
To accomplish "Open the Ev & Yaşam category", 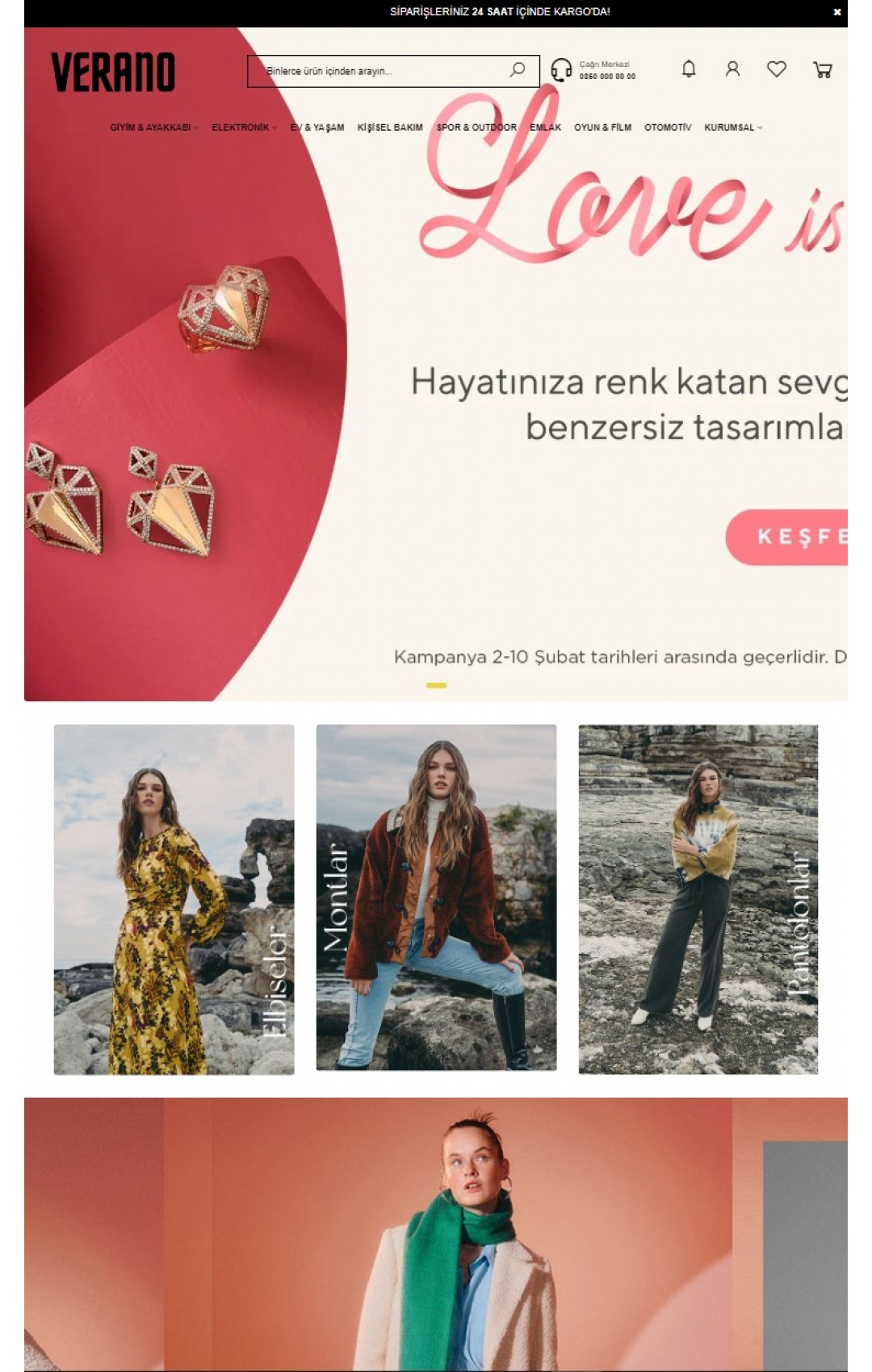I will click(x=317, y=128).
